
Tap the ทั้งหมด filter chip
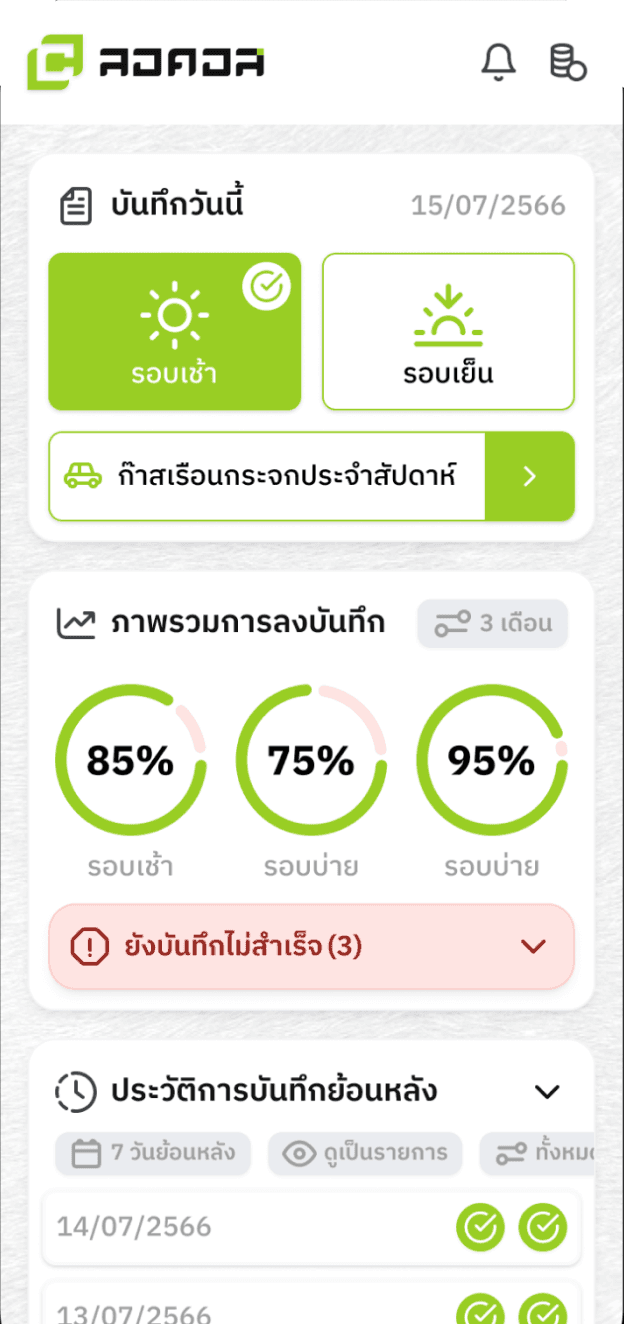click(x=538, y=1154)
